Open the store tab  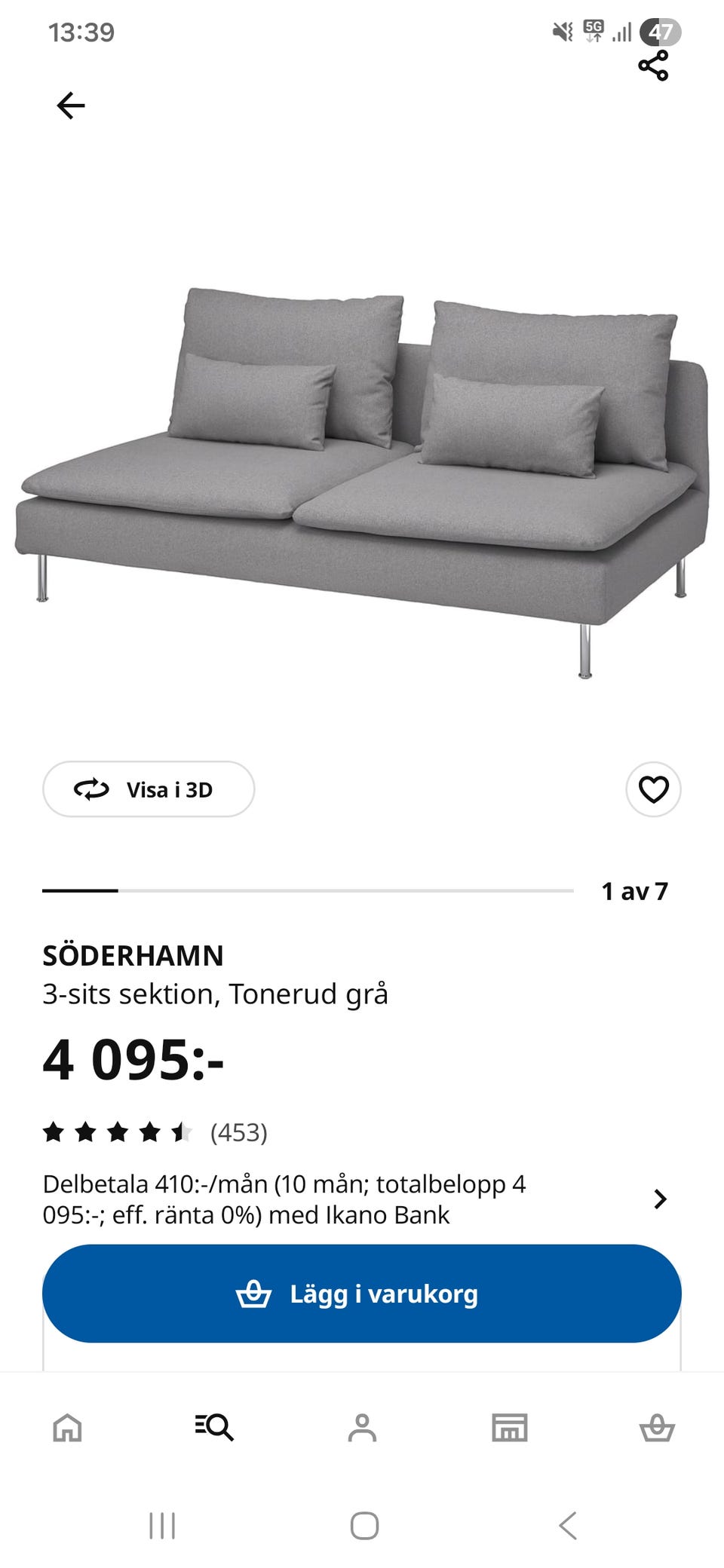[510, 1427]
